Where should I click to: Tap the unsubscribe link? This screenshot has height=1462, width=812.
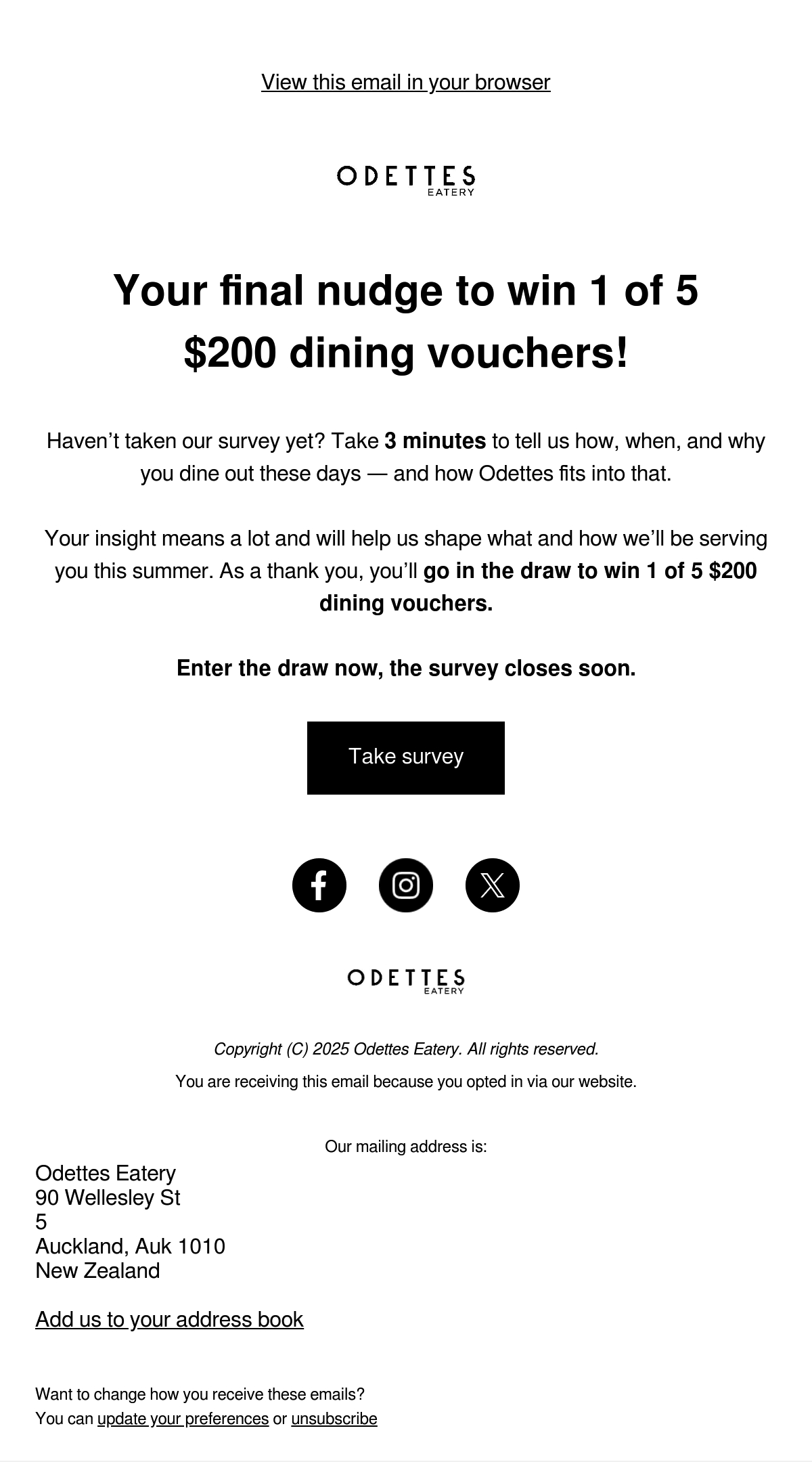point(334,1418)
